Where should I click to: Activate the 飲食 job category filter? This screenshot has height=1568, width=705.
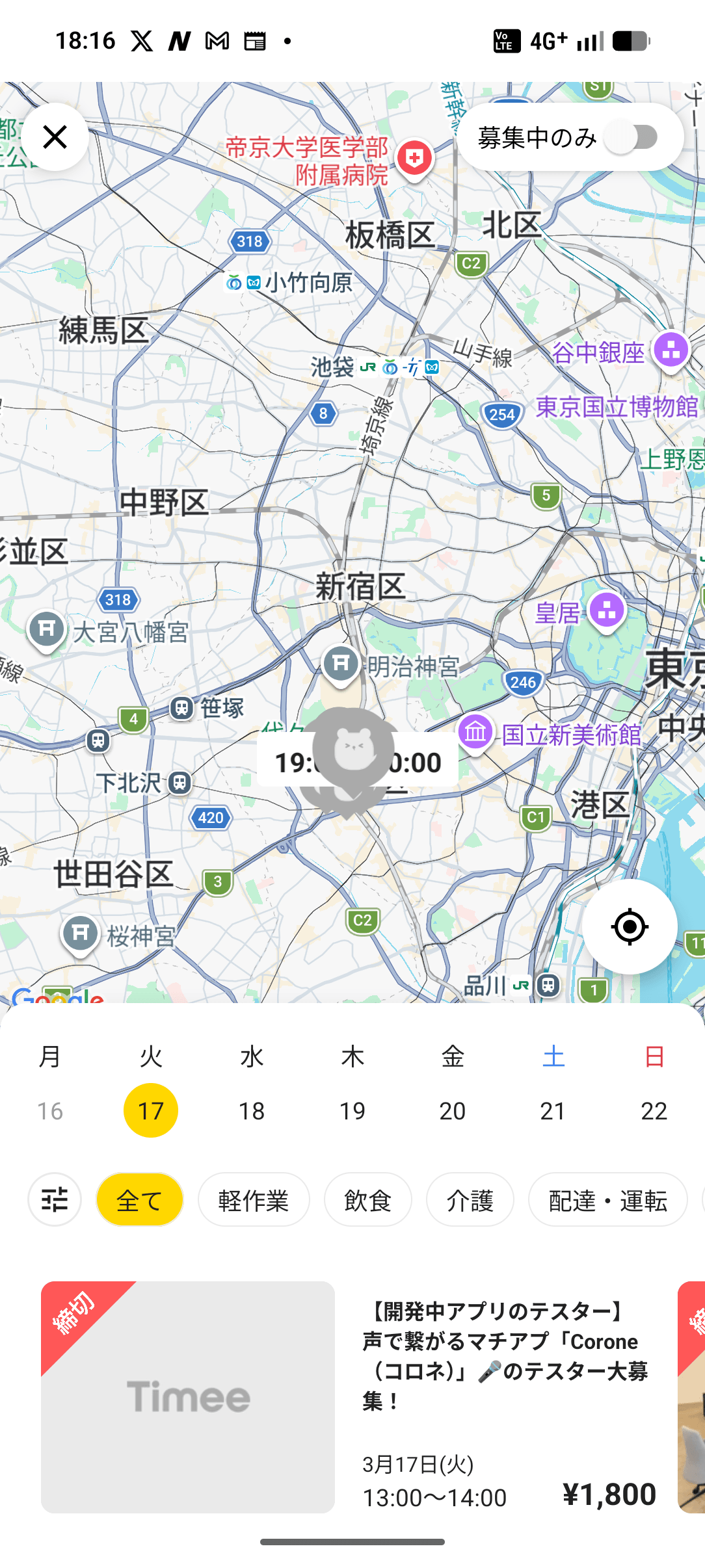[x=367, y=1199]
